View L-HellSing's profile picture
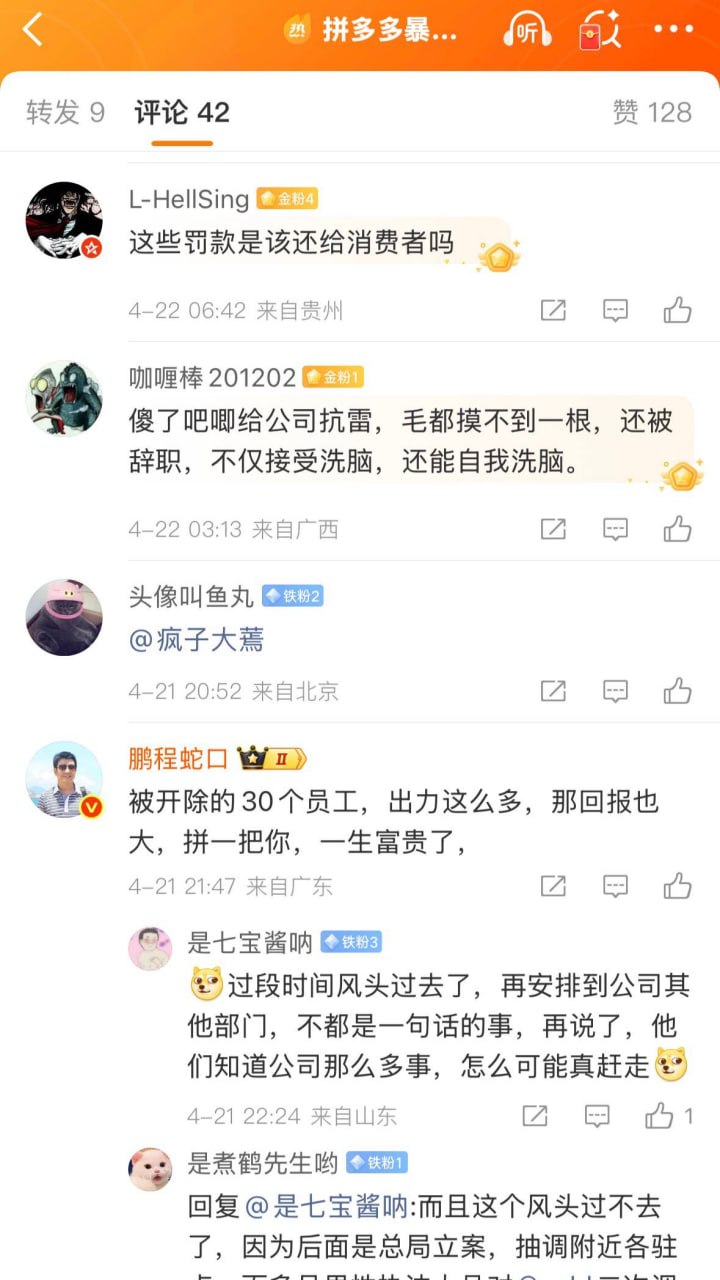 tap(64, 220)
